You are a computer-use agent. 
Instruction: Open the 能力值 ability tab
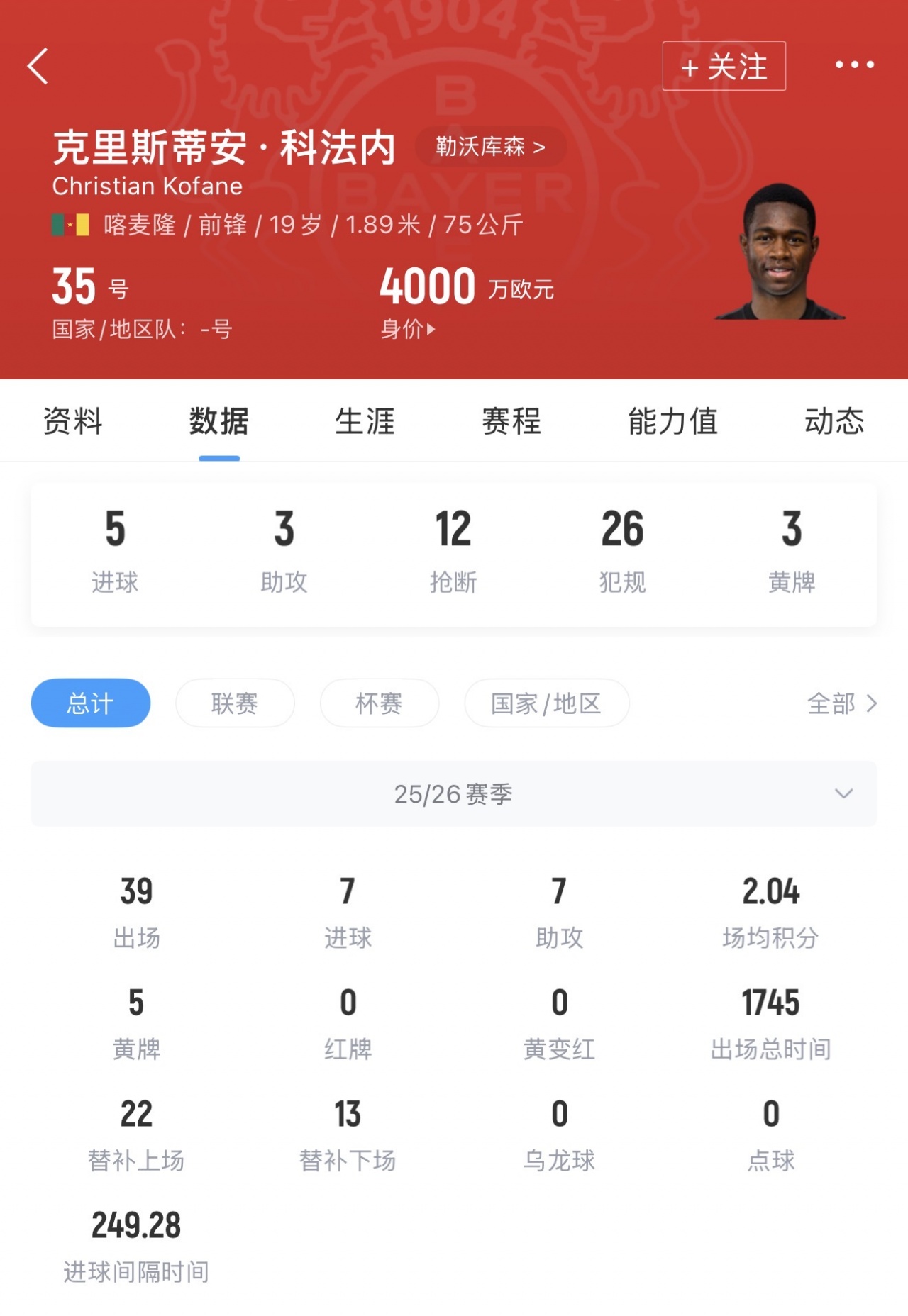coord(672,421)
